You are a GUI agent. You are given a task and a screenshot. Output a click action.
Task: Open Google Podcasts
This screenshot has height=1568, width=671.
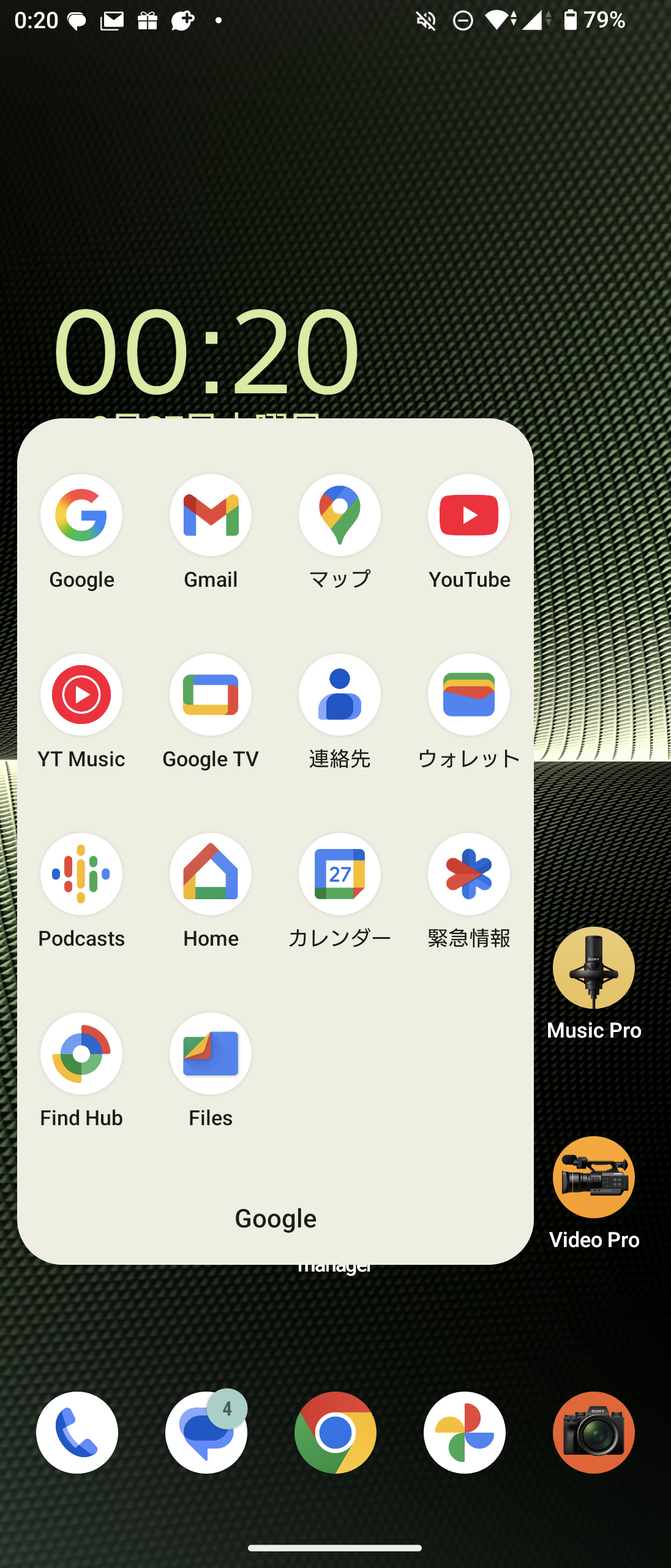click(x=81, y=874)
